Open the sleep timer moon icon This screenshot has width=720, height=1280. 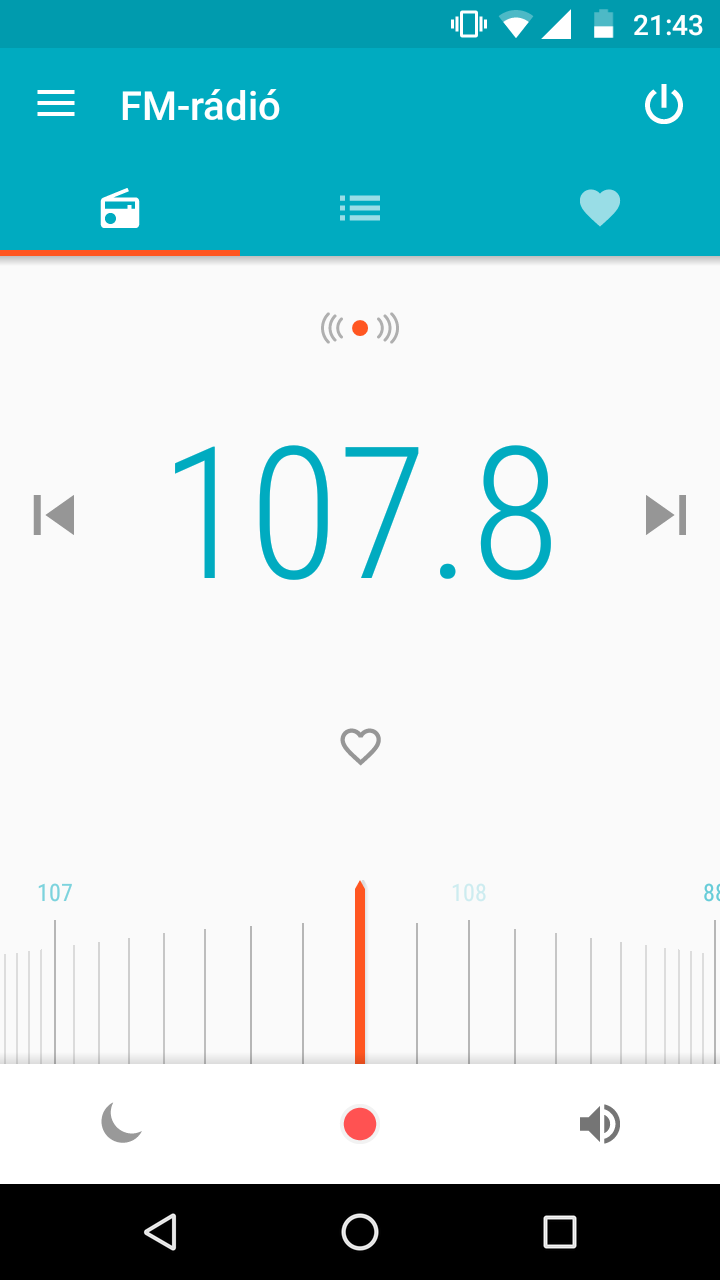click(121, 1124)
